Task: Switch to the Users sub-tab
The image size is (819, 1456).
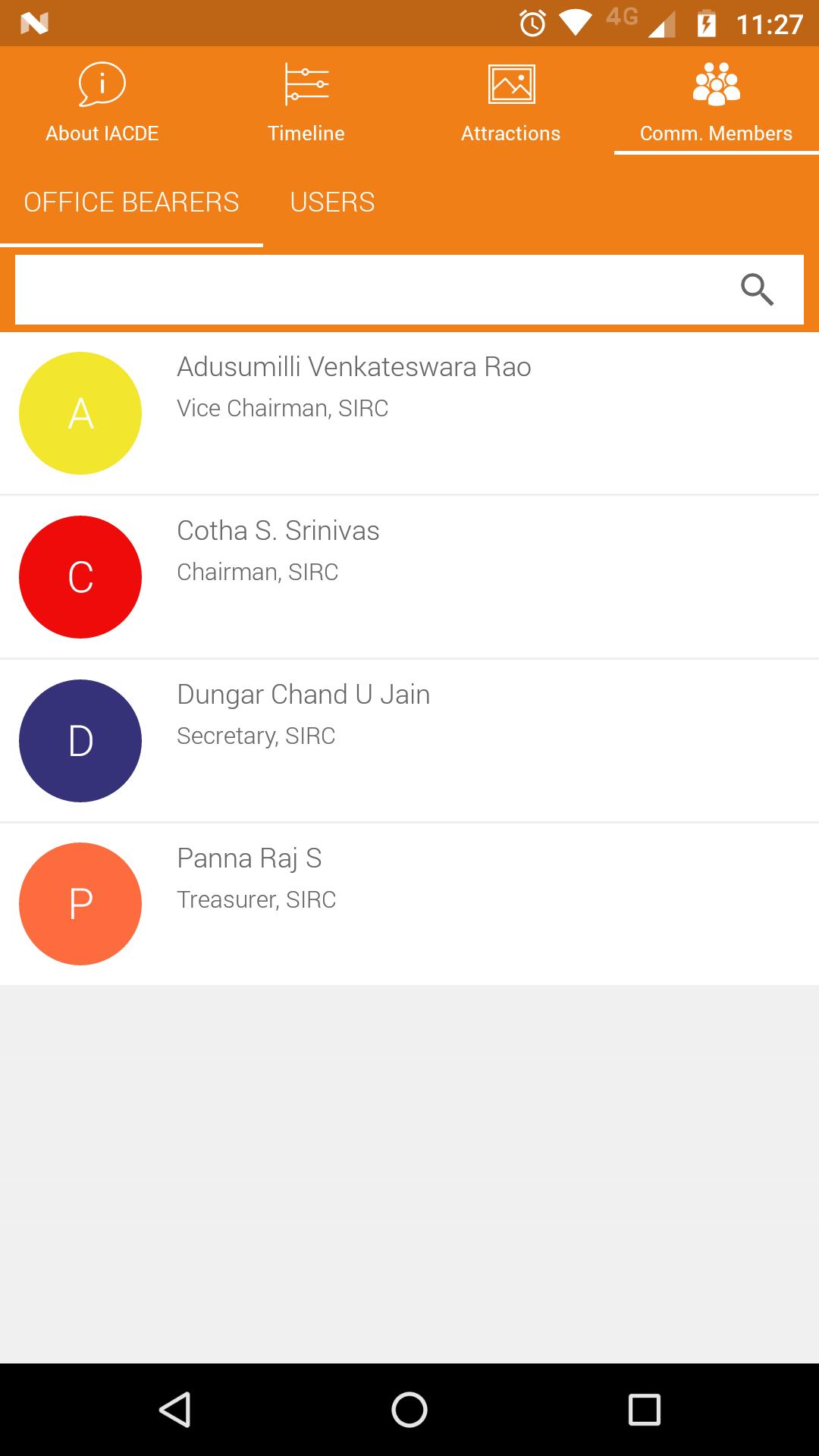Action: (332, 202)
